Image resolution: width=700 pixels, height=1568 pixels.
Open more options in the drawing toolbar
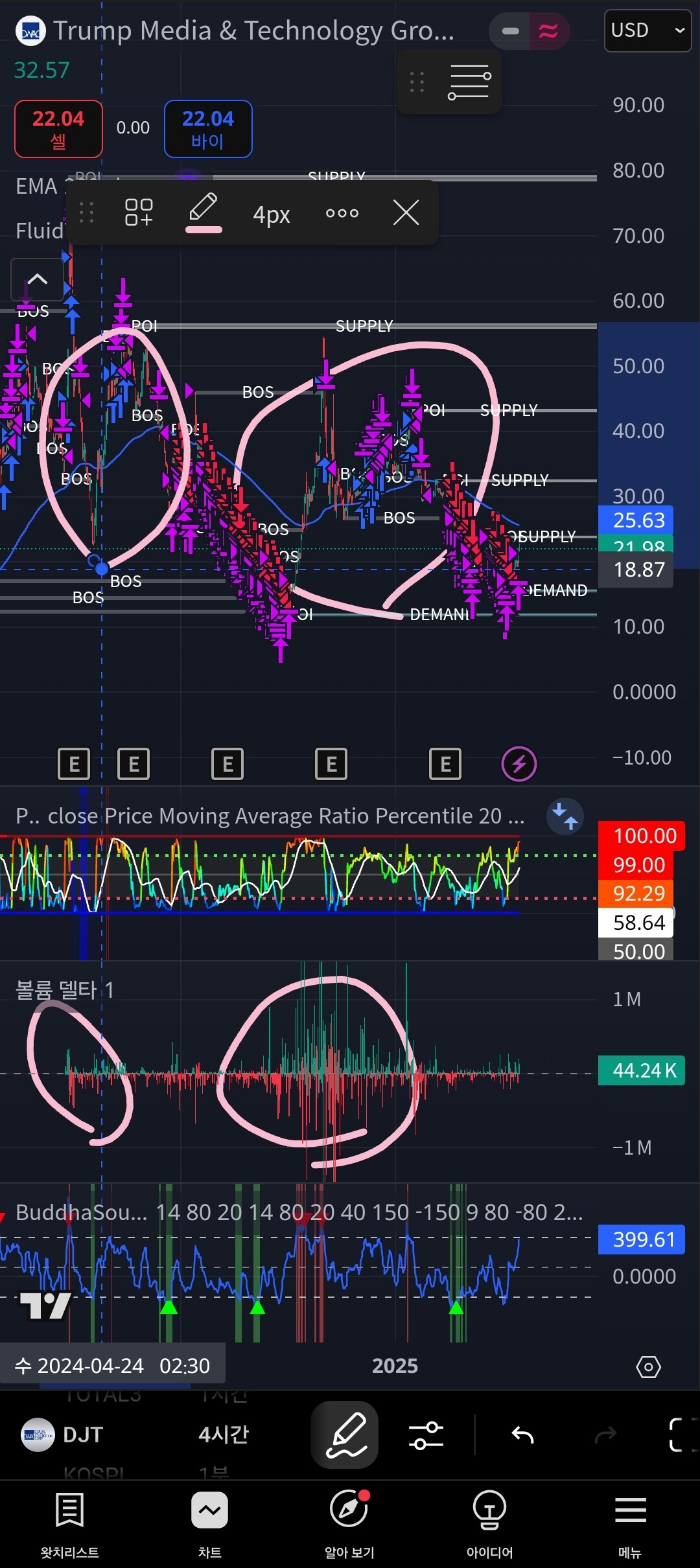pos(342,213)
